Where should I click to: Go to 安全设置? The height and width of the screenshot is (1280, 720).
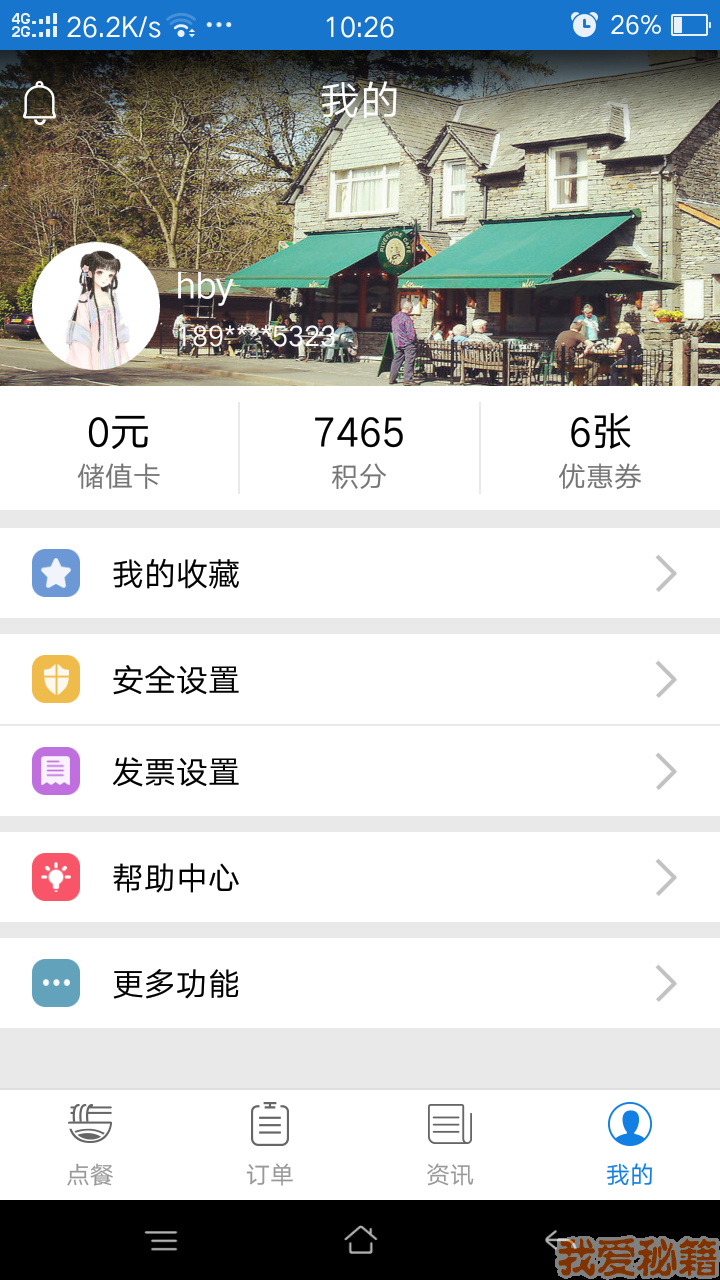(360, 680)
